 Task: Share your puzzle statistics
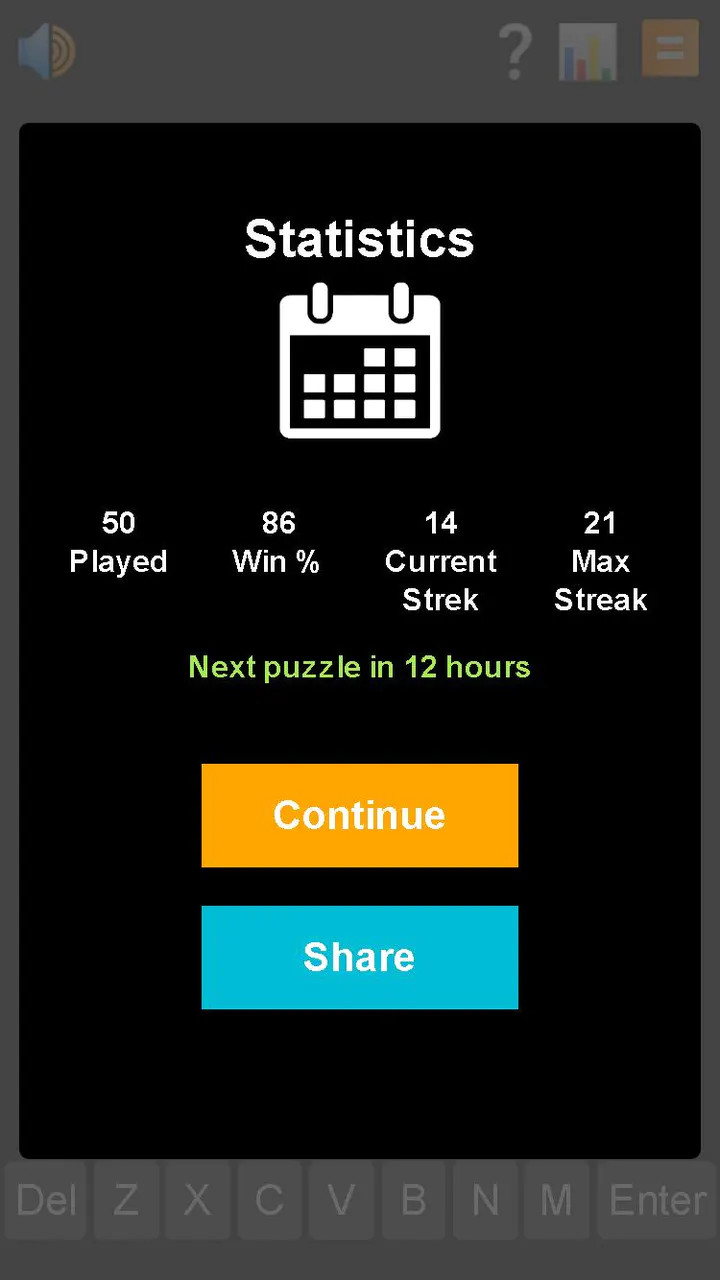coord(360,957)
